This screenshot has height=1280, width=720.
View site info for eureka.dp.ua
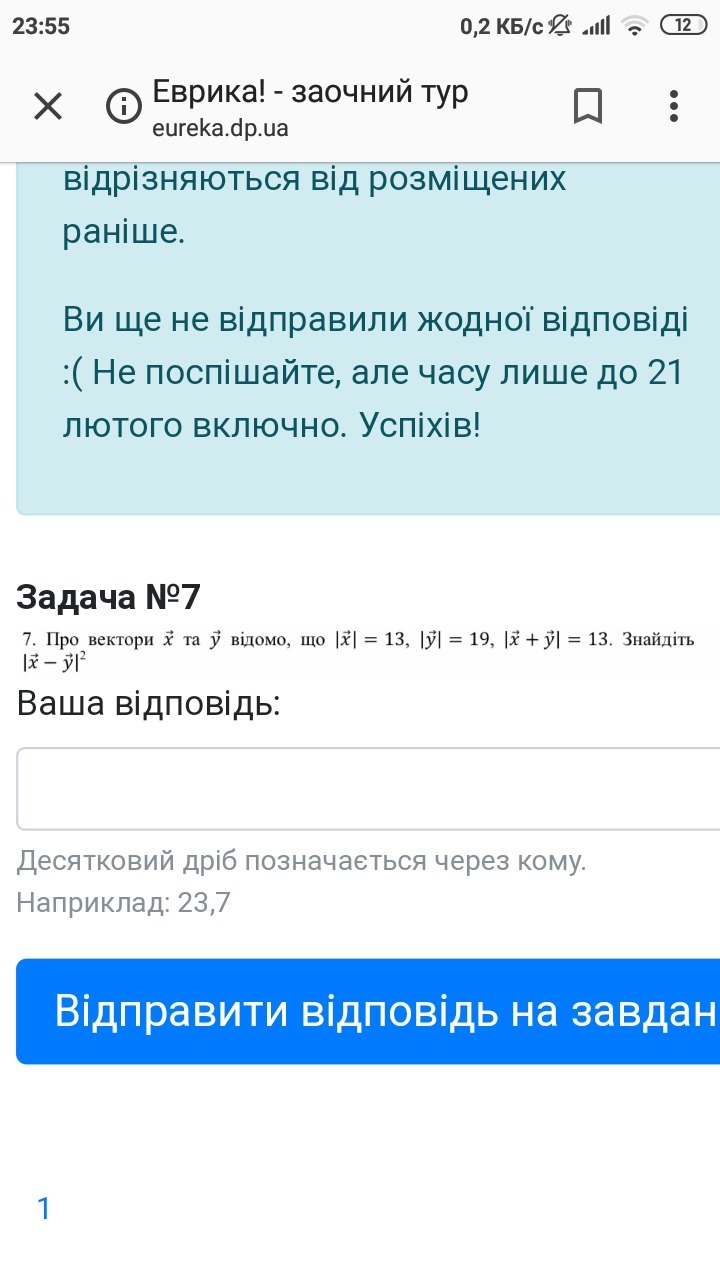point(124,106)
